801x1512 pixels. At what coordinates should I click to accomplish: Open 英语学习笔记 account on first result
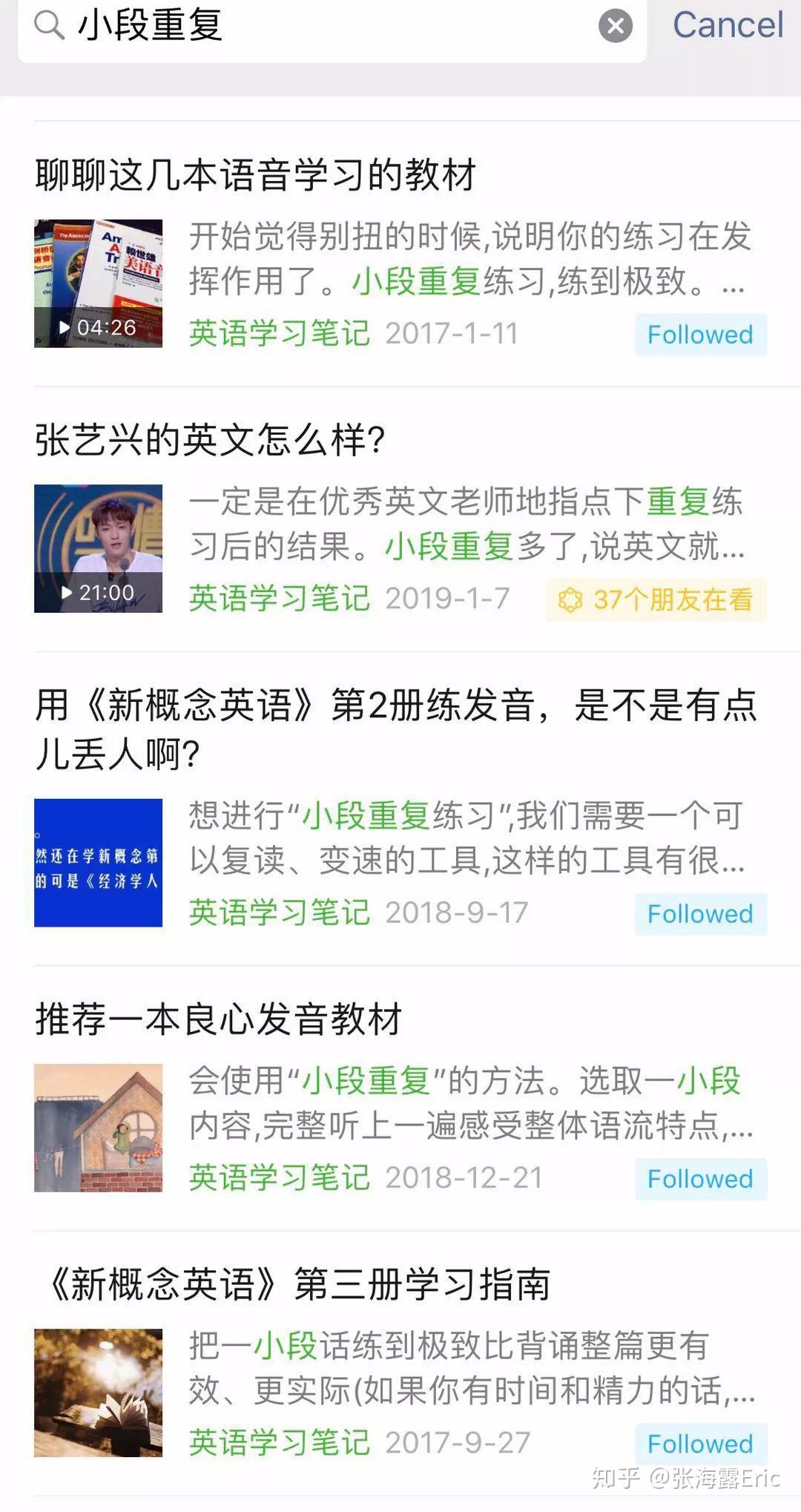click(280, 335)
